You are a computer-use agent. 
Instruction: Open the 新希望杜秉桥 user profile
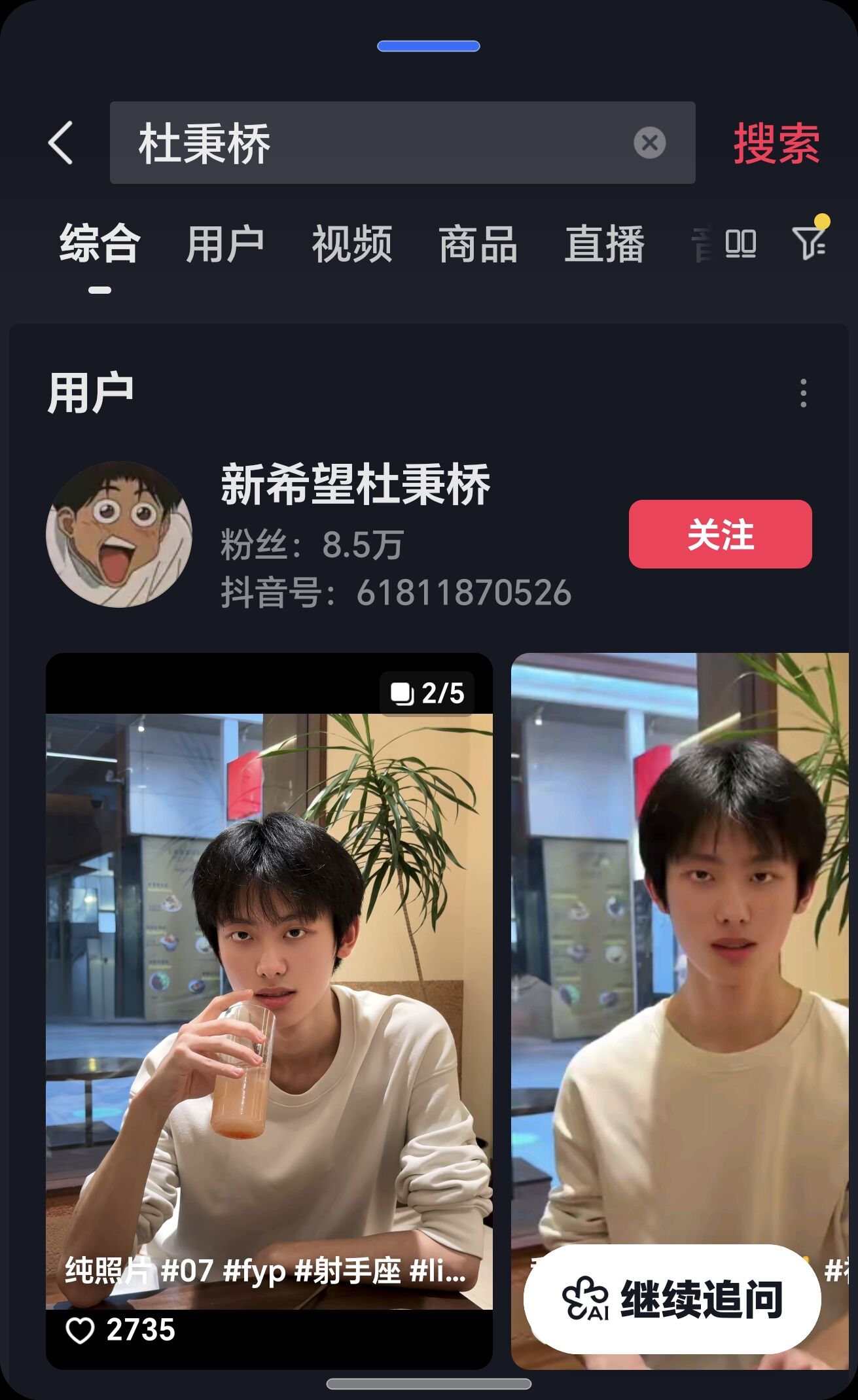coord(354,485)
